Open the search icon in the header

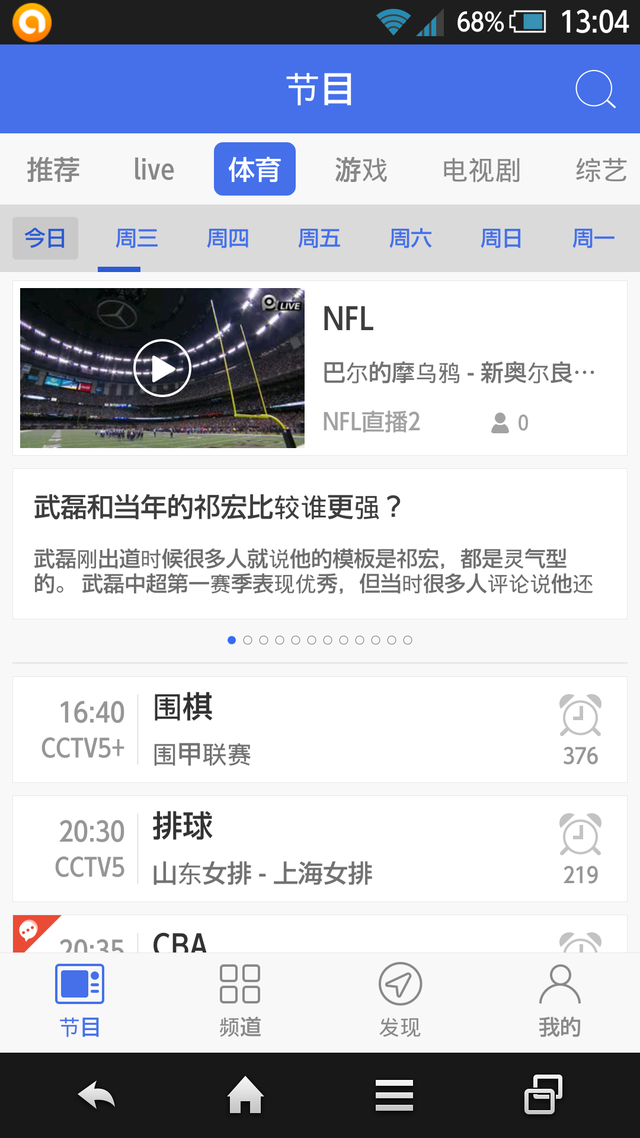point(595,90)
